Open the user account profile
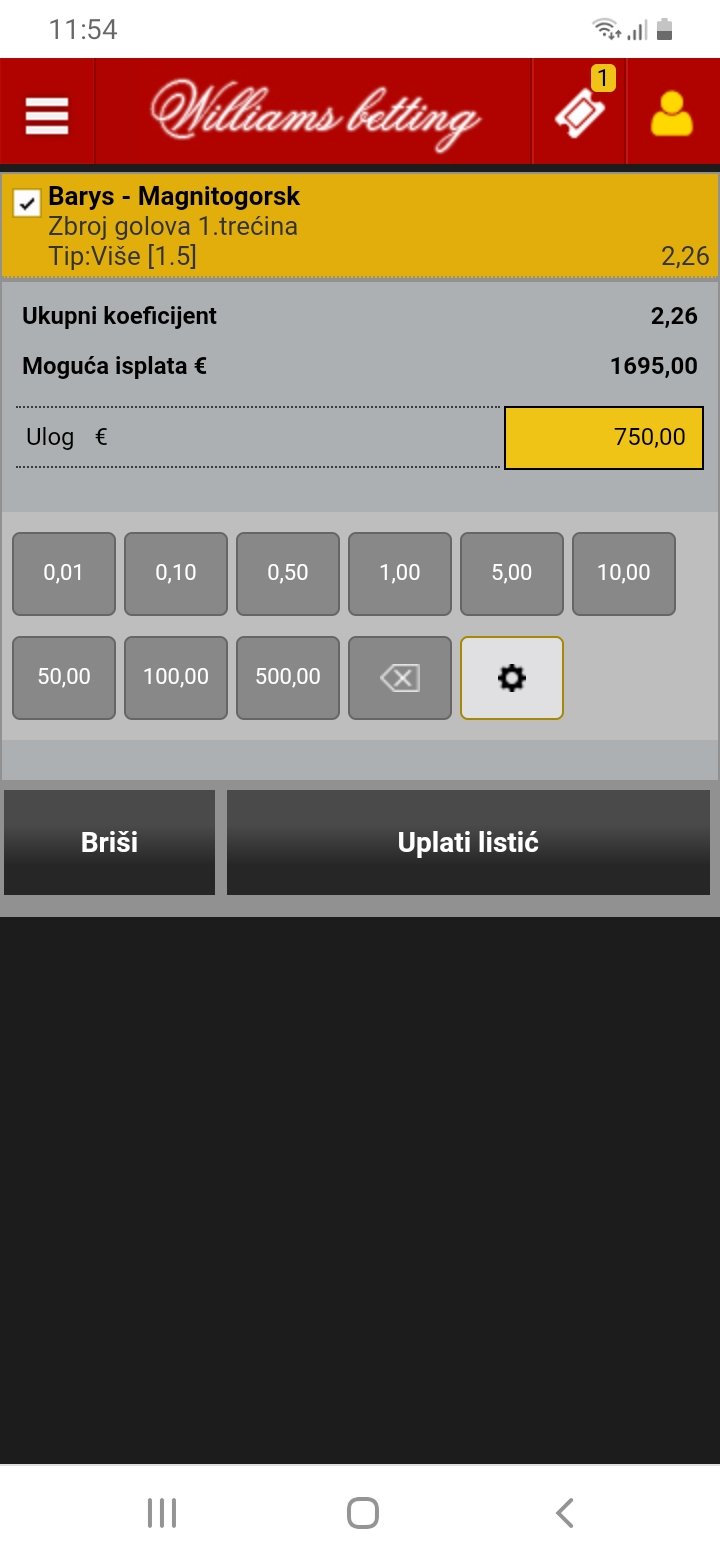Viewport: 720px width, 1560px height. coord(672,114)
